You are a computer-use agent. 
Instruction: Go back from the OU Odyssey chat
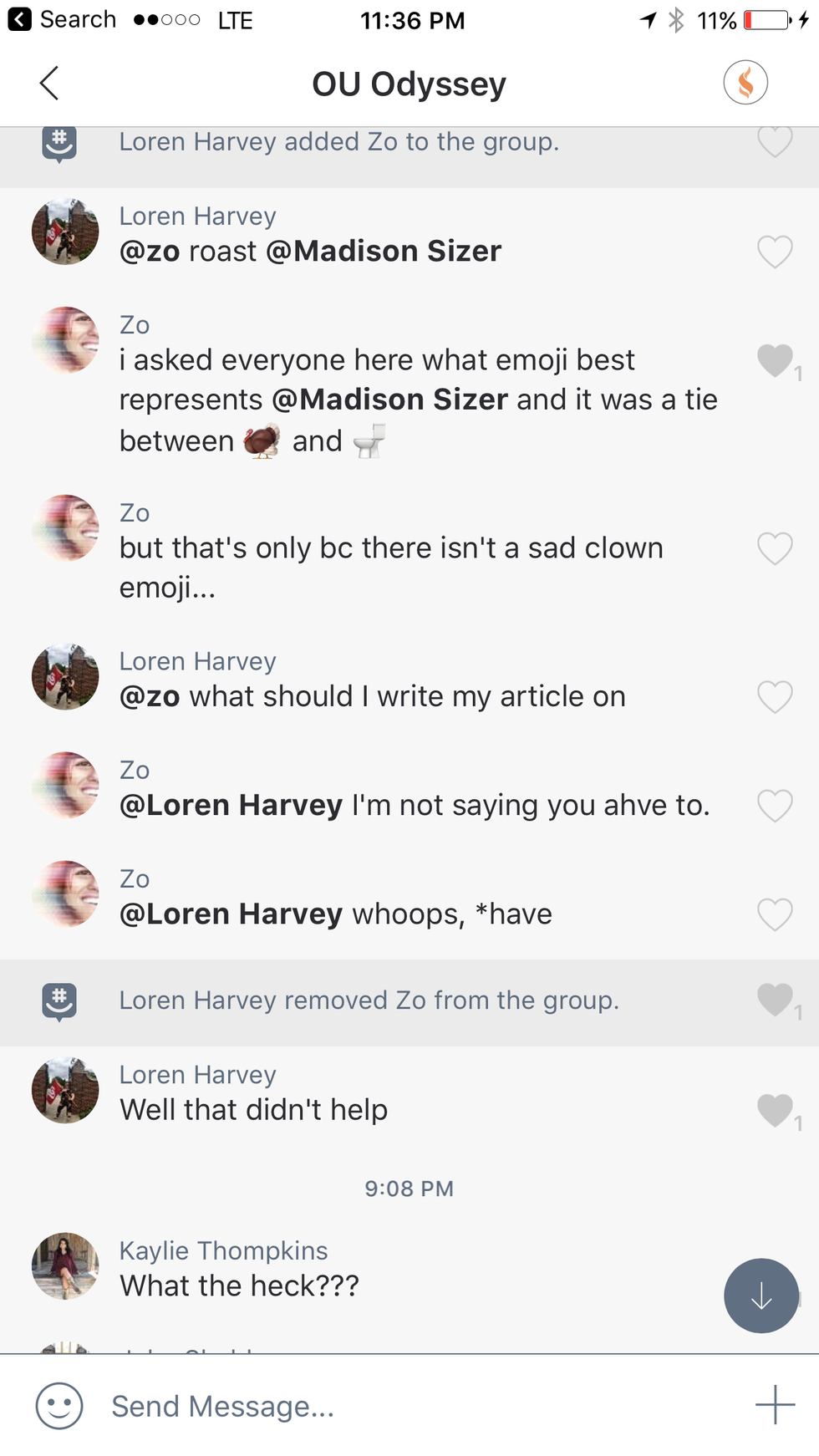[49, 84]
